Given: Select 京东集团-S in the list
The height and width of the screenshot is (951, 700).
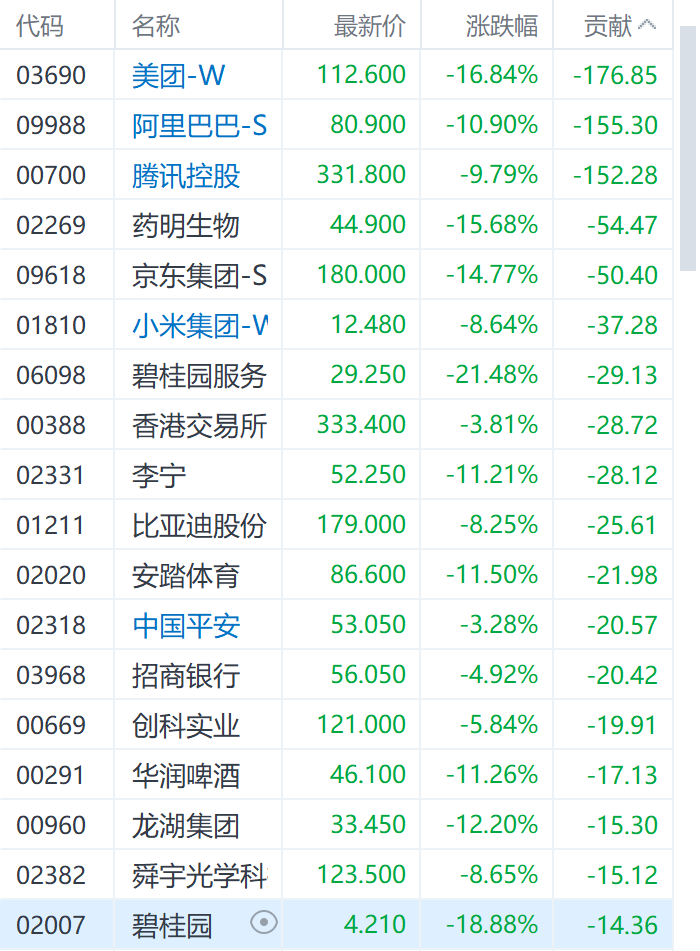Looking at the screenshot, I should pyautogui.click(x=199, y=275).
